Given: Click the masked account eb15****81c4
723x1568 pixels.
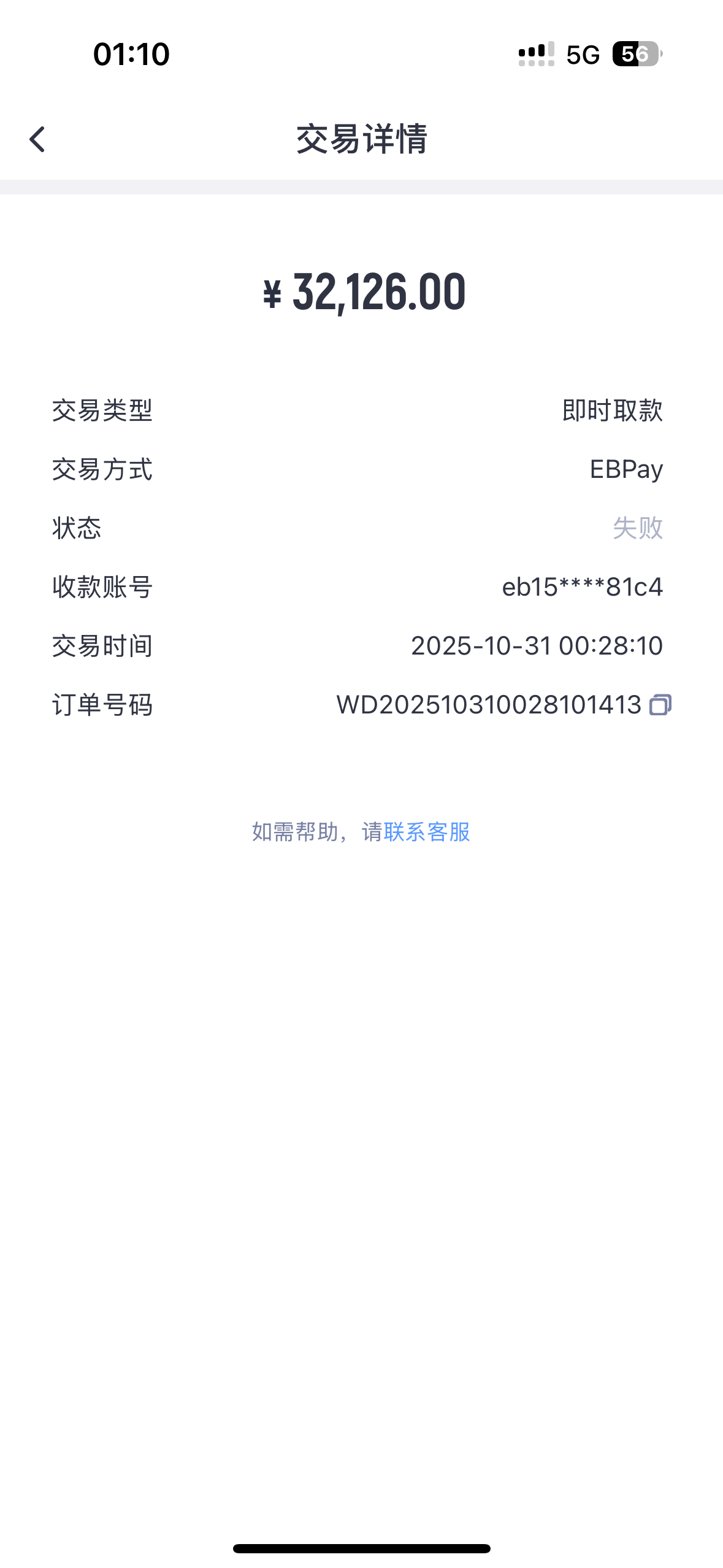Looking at the screenshot, I should pos(581,587).
